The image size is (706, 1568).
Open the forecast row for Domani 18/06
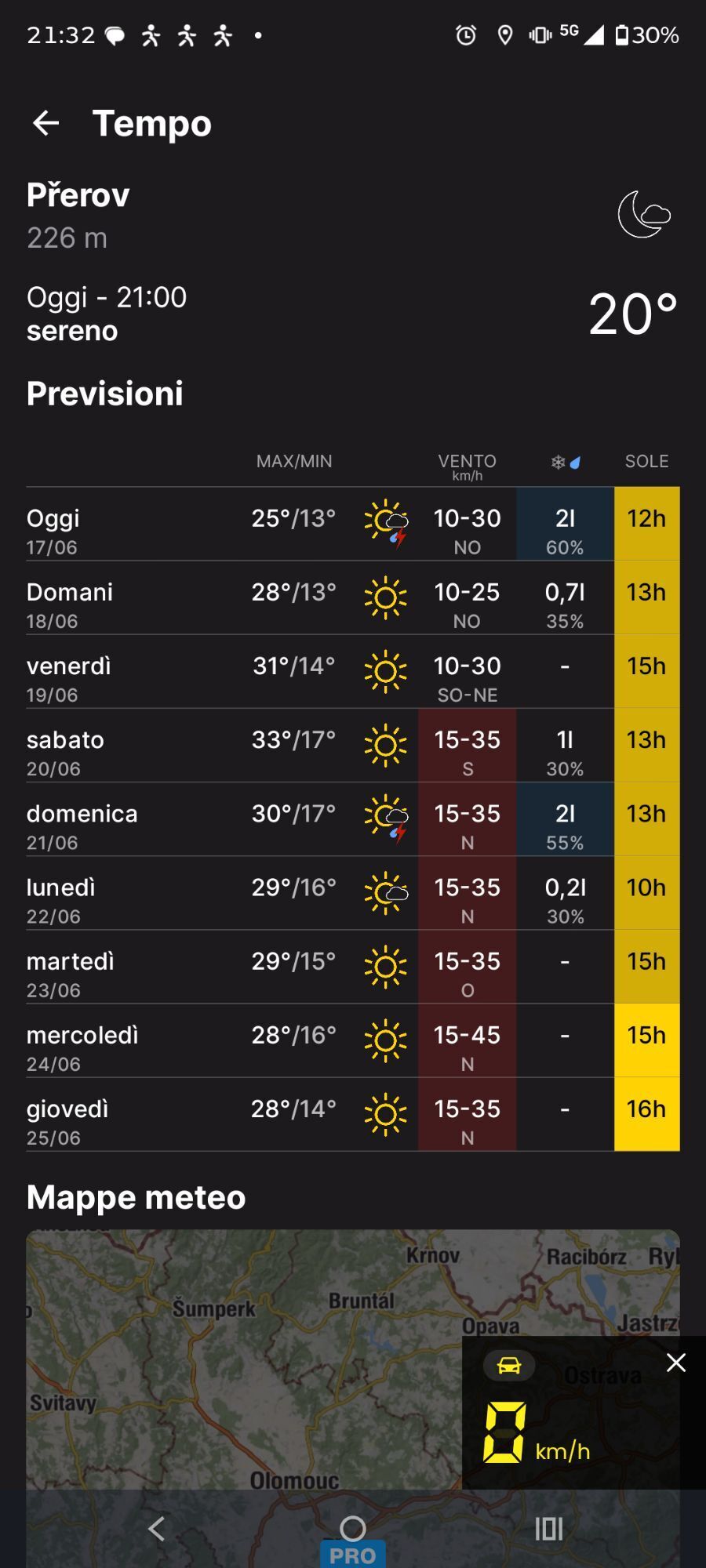(x=353, y=597)
